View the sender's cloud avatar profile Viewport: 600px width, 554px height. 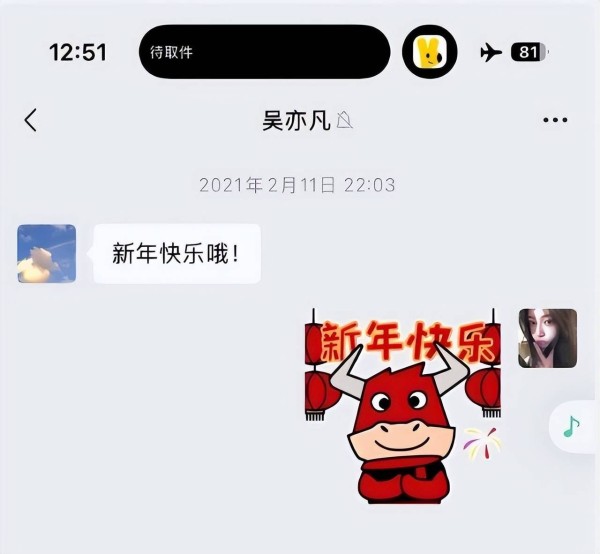pyautogui.click(x=47, y=253)
